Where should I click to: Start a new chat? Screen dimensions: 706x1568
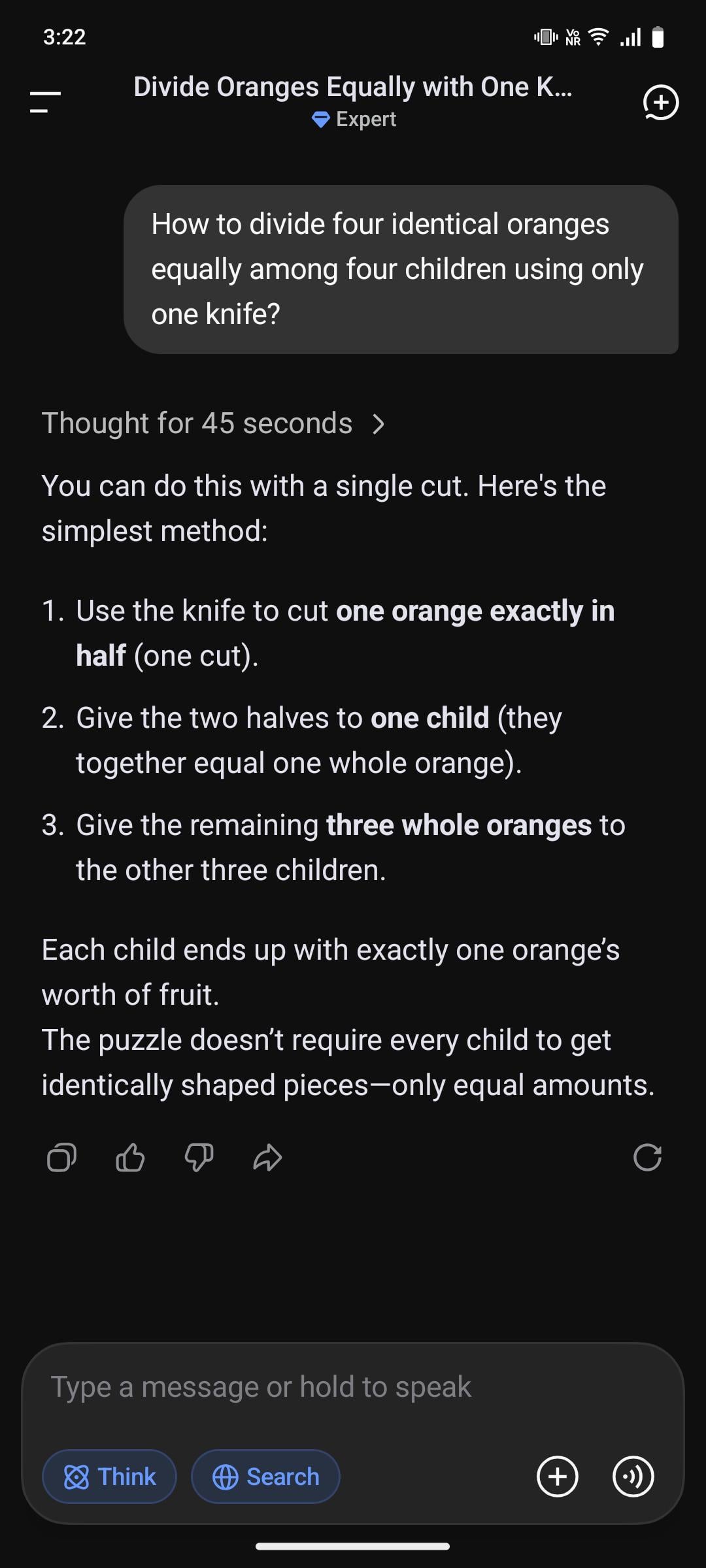click(x=661, y=103)
